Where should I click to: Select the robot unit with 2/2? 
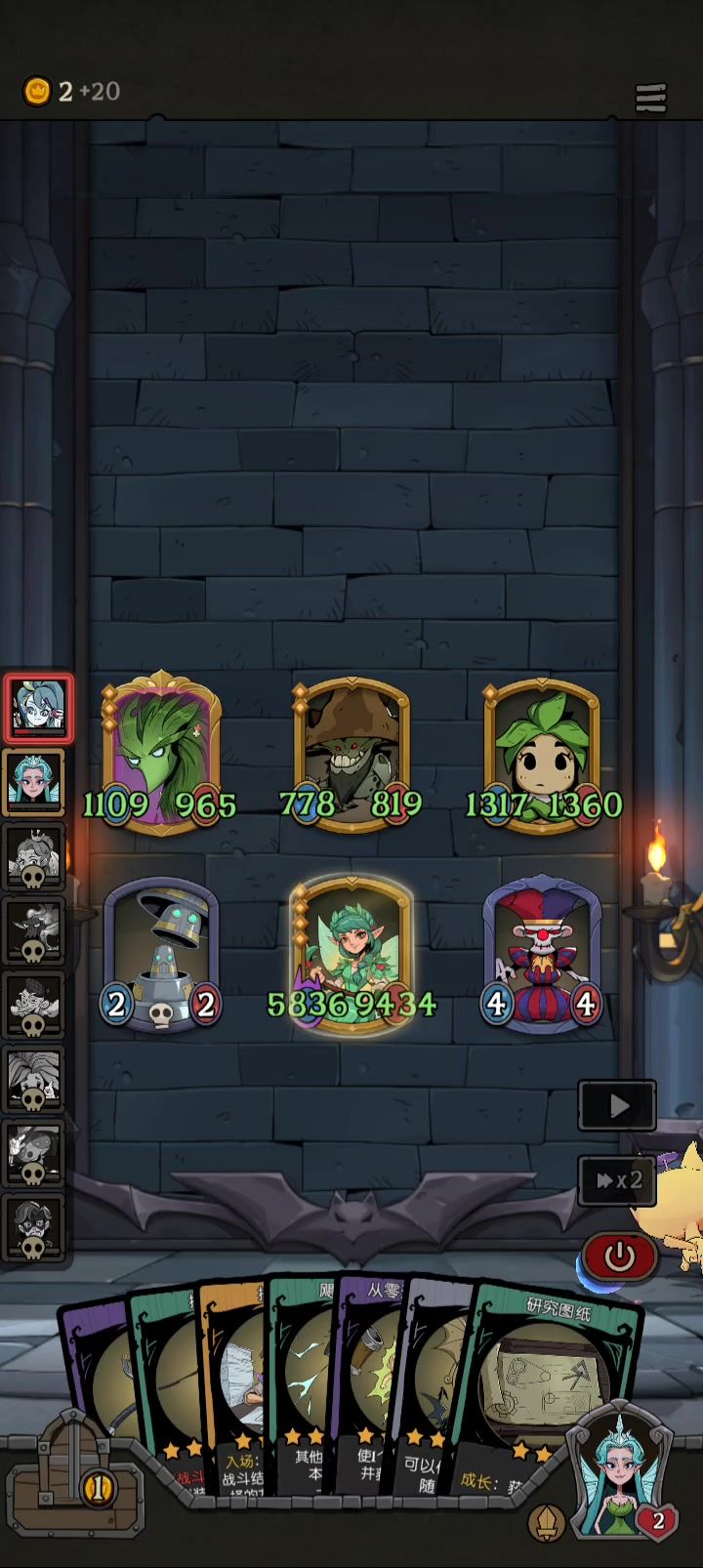click(x=161, y=953)
